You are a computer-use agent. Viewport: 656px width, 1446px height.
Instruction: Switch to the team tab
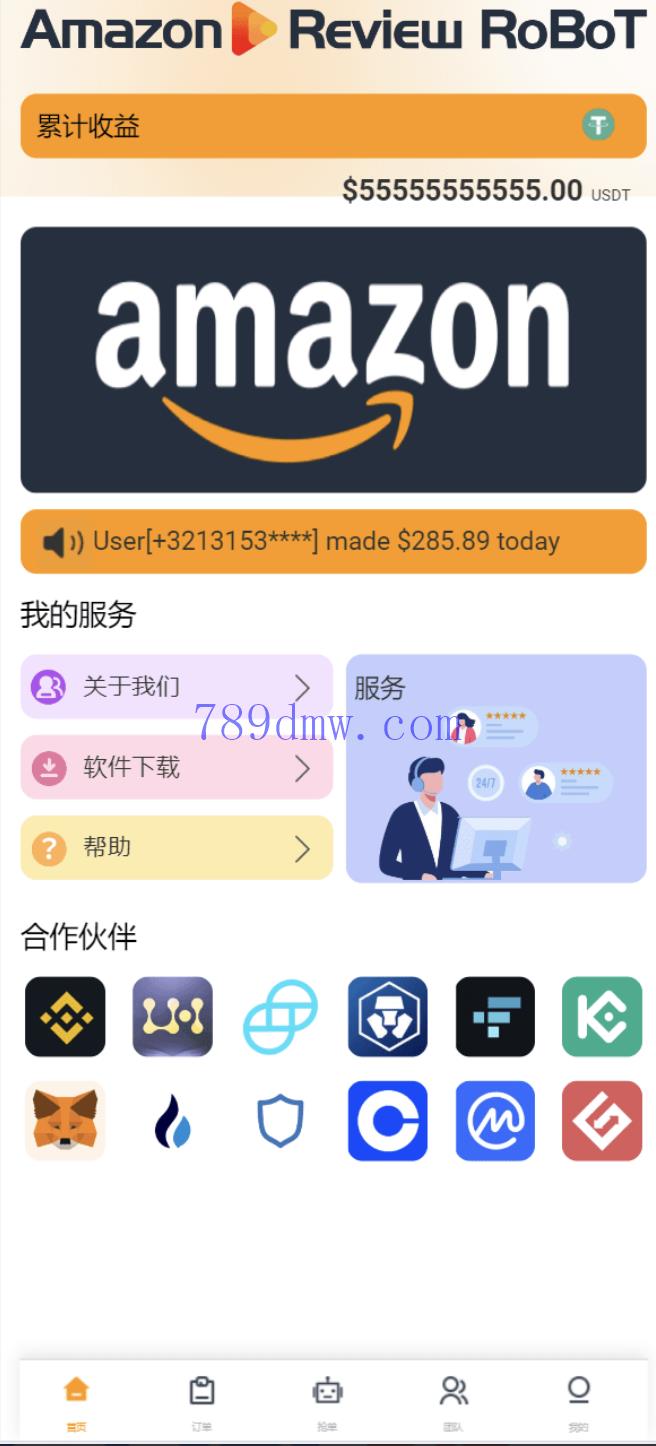click(x=453, y=1398)
